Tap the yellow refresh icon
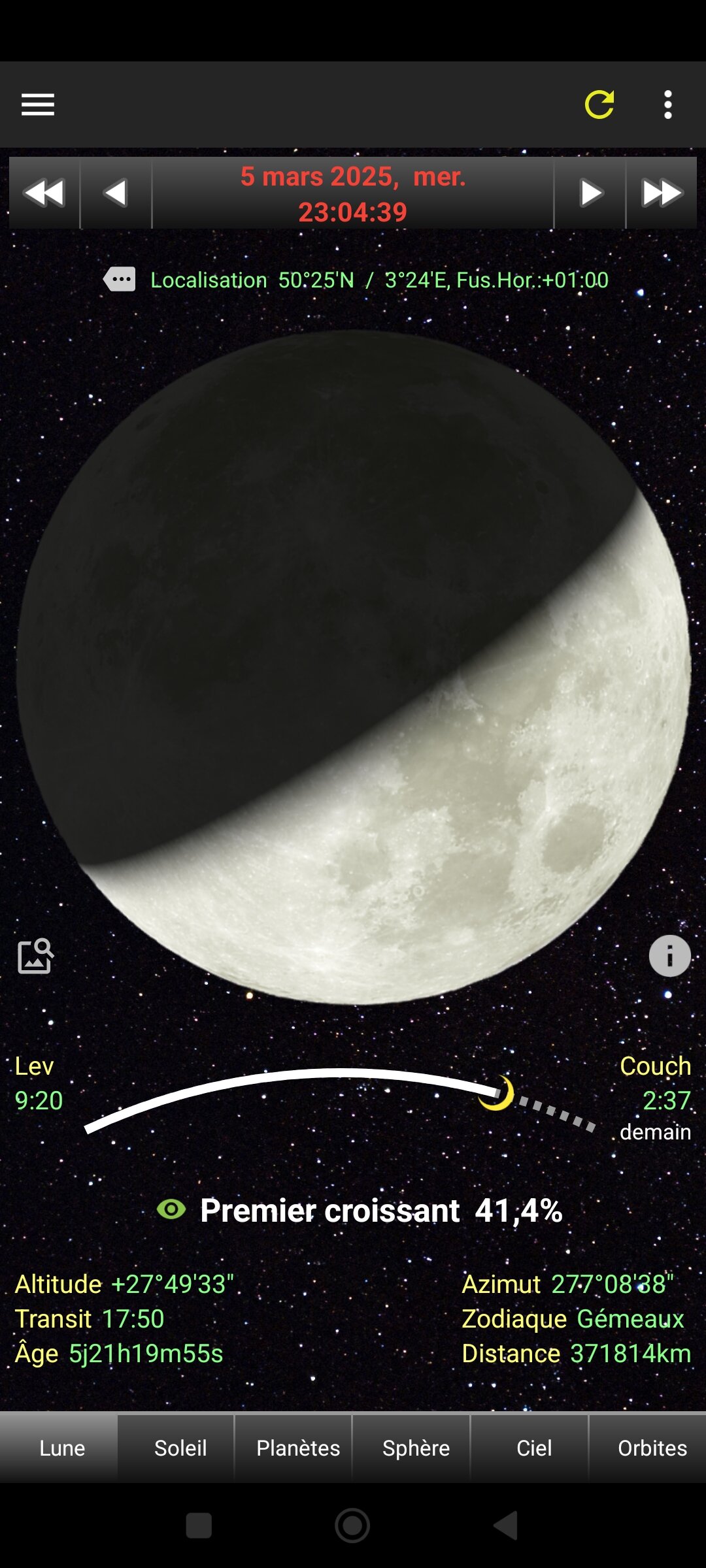The height and width of the screenshot is (1568, 706). (599, 105)
